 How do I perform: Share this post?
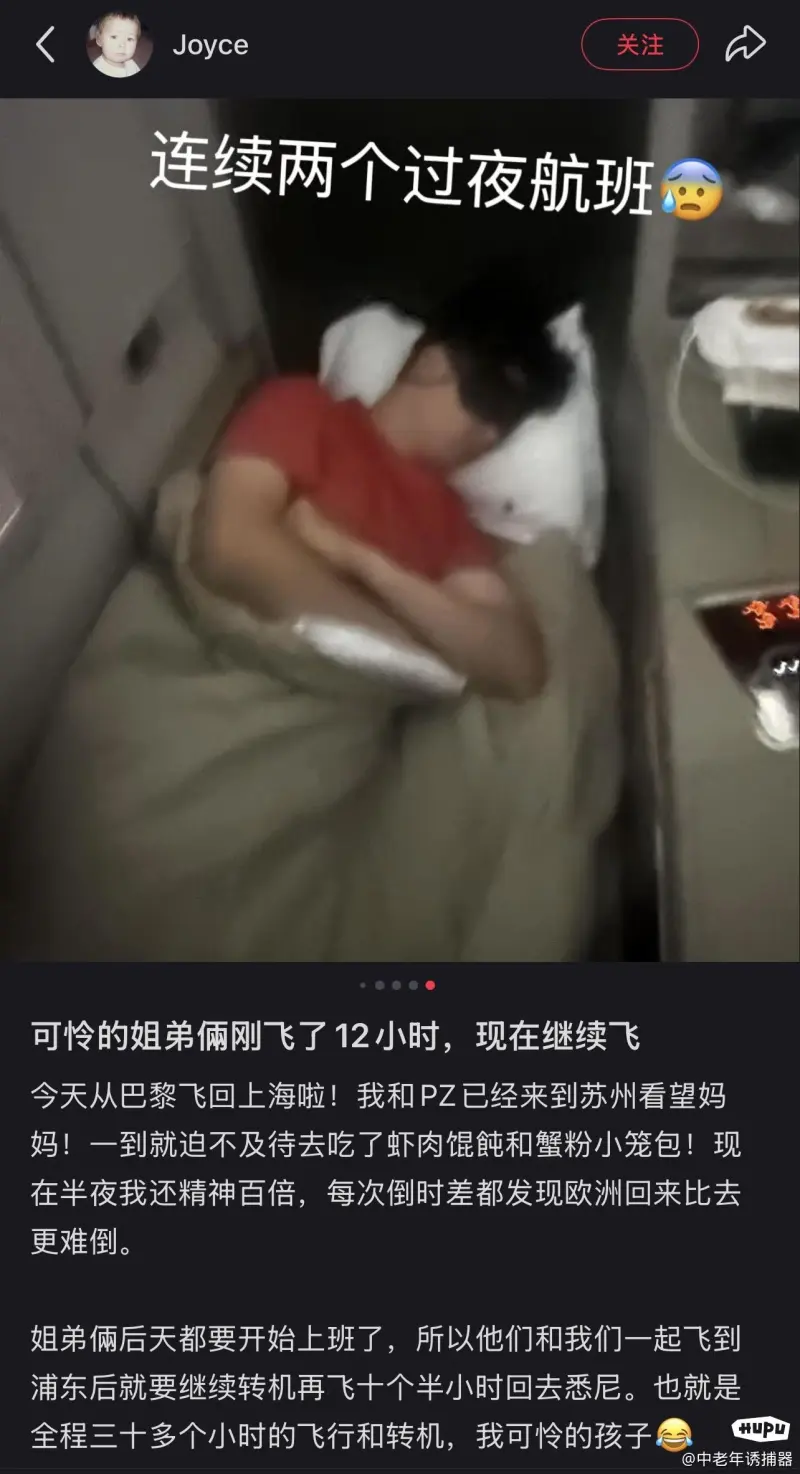(x=745, y=45)
